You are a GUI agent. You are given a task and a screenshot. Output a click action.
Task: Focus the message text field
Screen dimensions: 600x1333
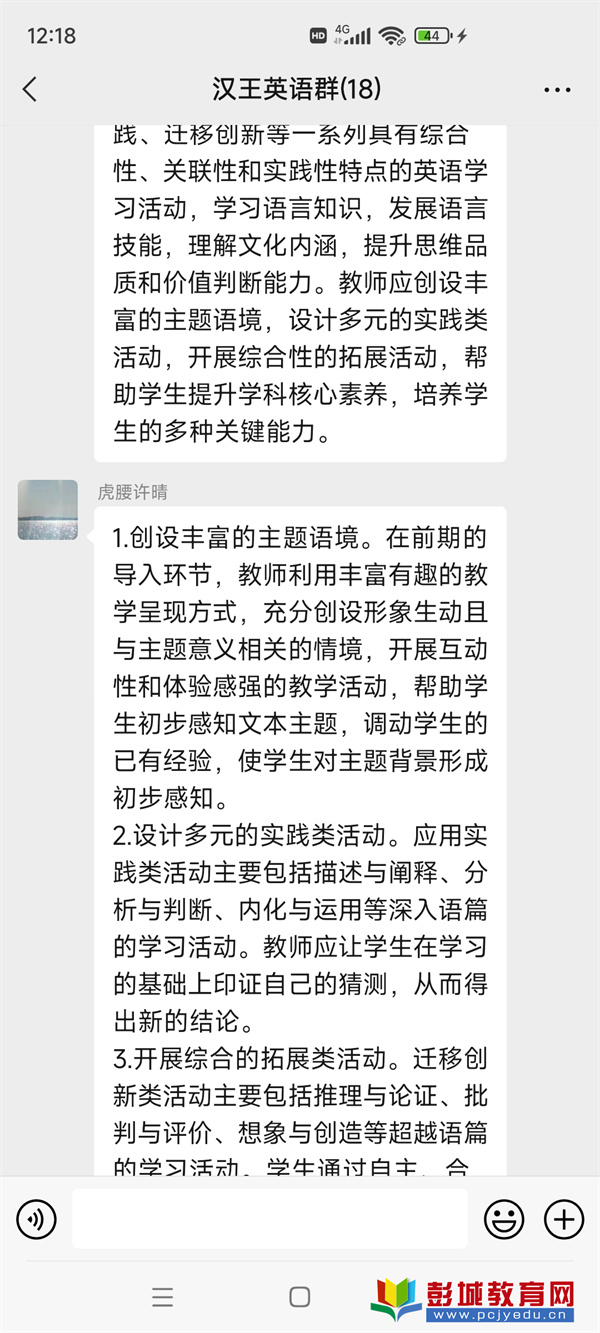coord(270,1218)
